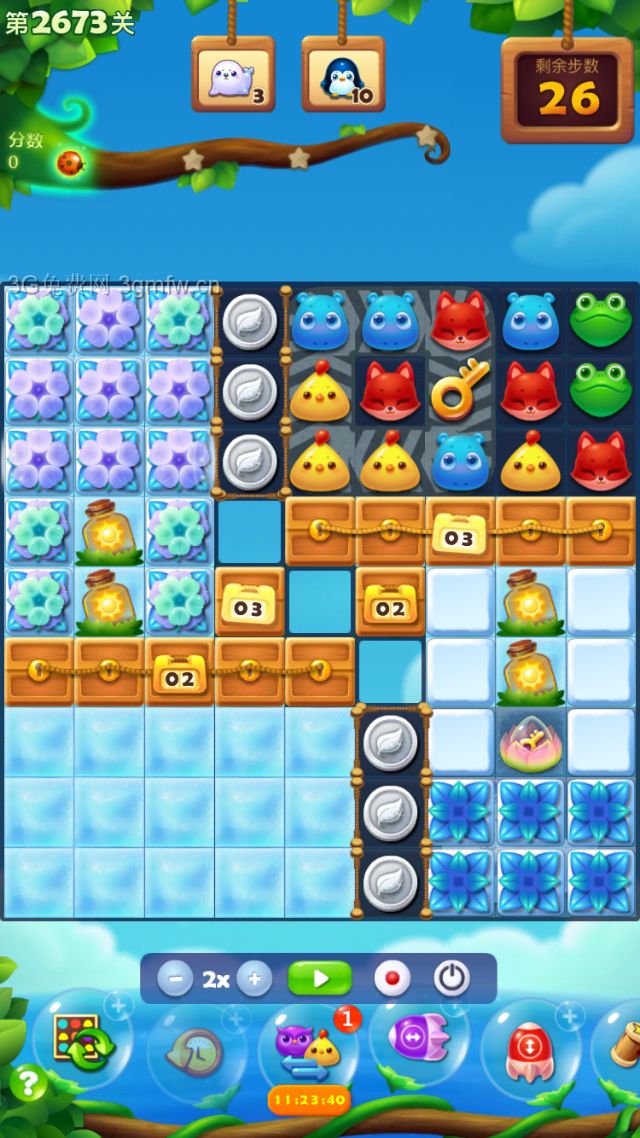Increase the playback speed with plus

tap(254, 978)
